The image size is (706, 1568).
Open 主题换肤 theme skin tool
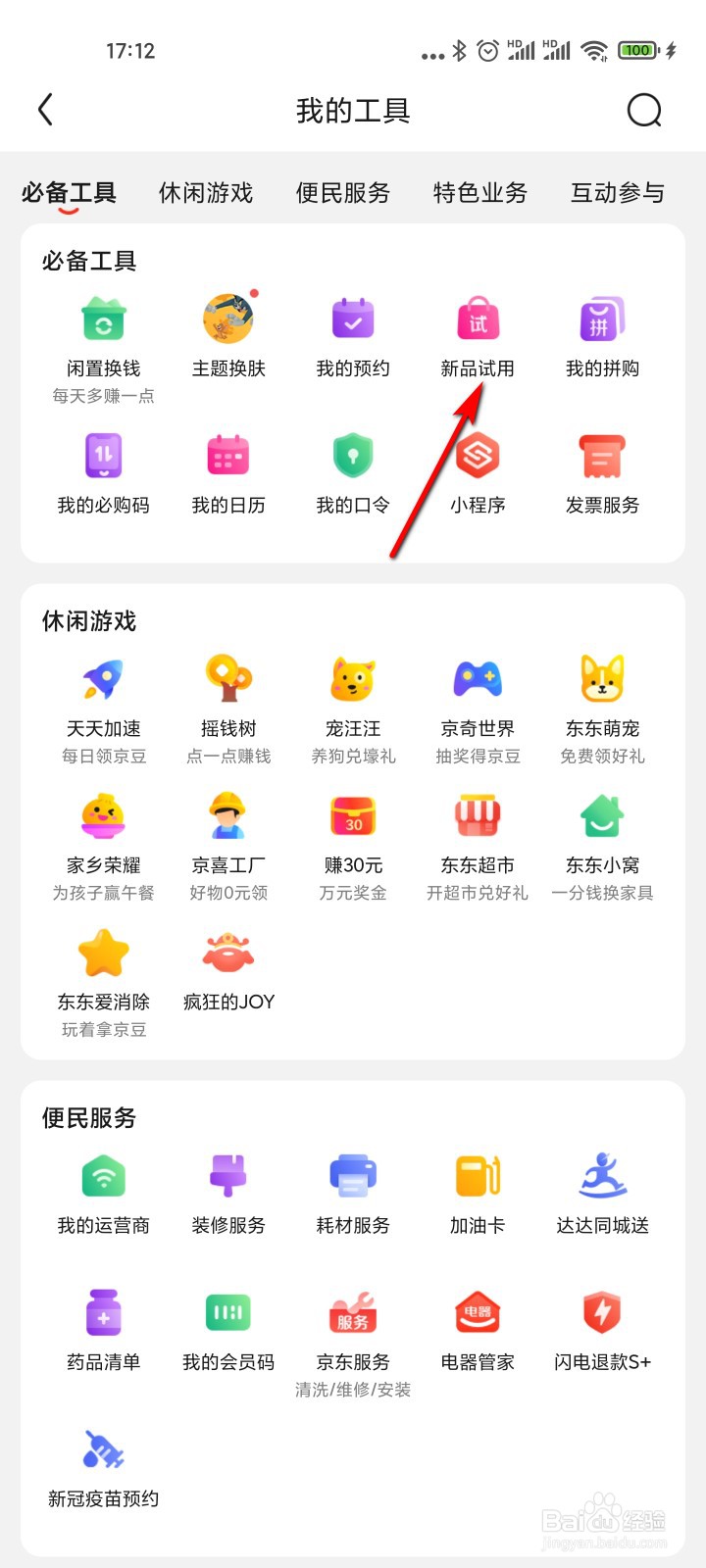click(227, 318)
